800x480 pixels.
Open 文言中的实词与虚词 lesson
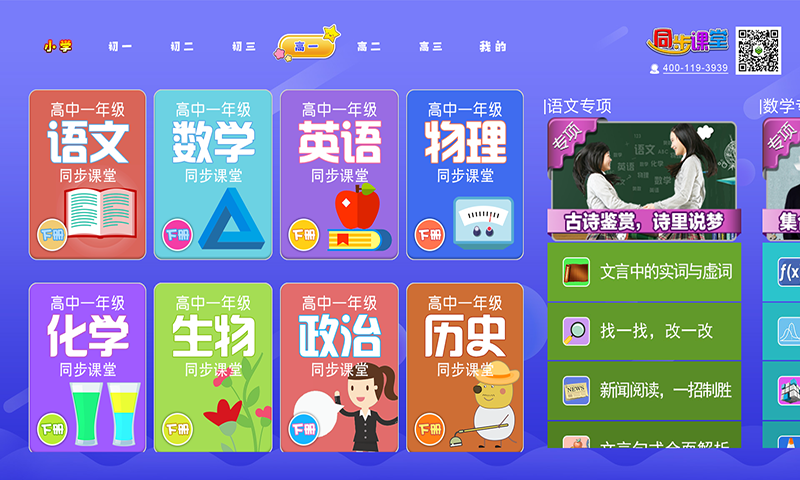[644, 272]
